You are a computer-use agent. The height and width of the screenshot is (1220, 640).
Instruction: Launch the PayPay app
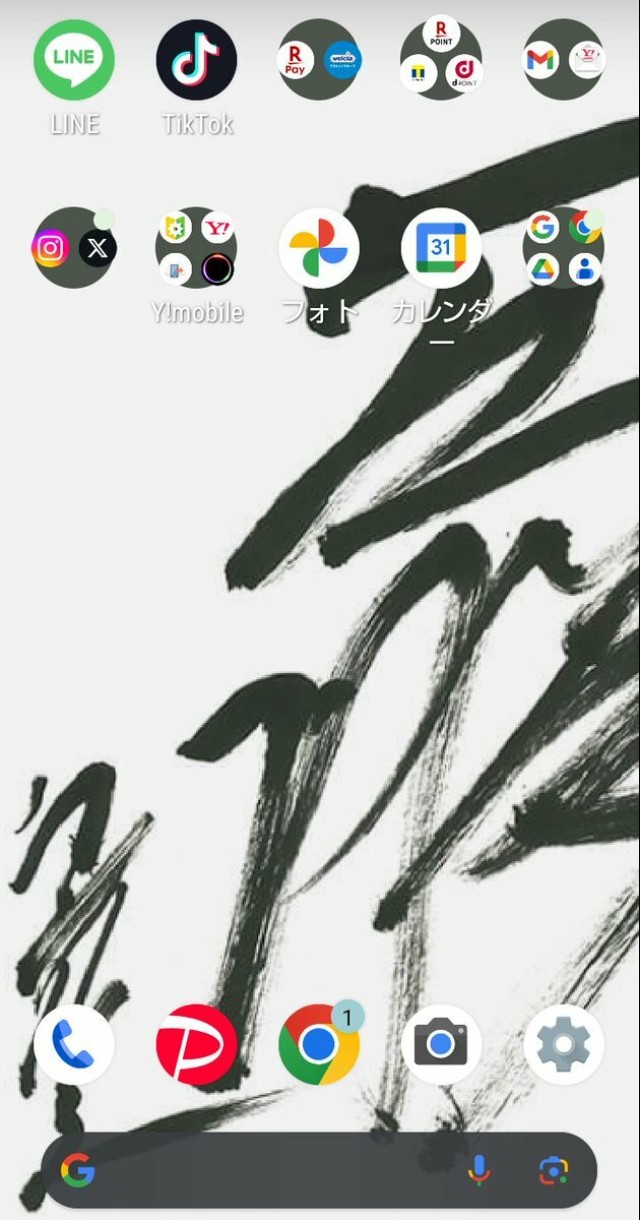[197, 1045]
